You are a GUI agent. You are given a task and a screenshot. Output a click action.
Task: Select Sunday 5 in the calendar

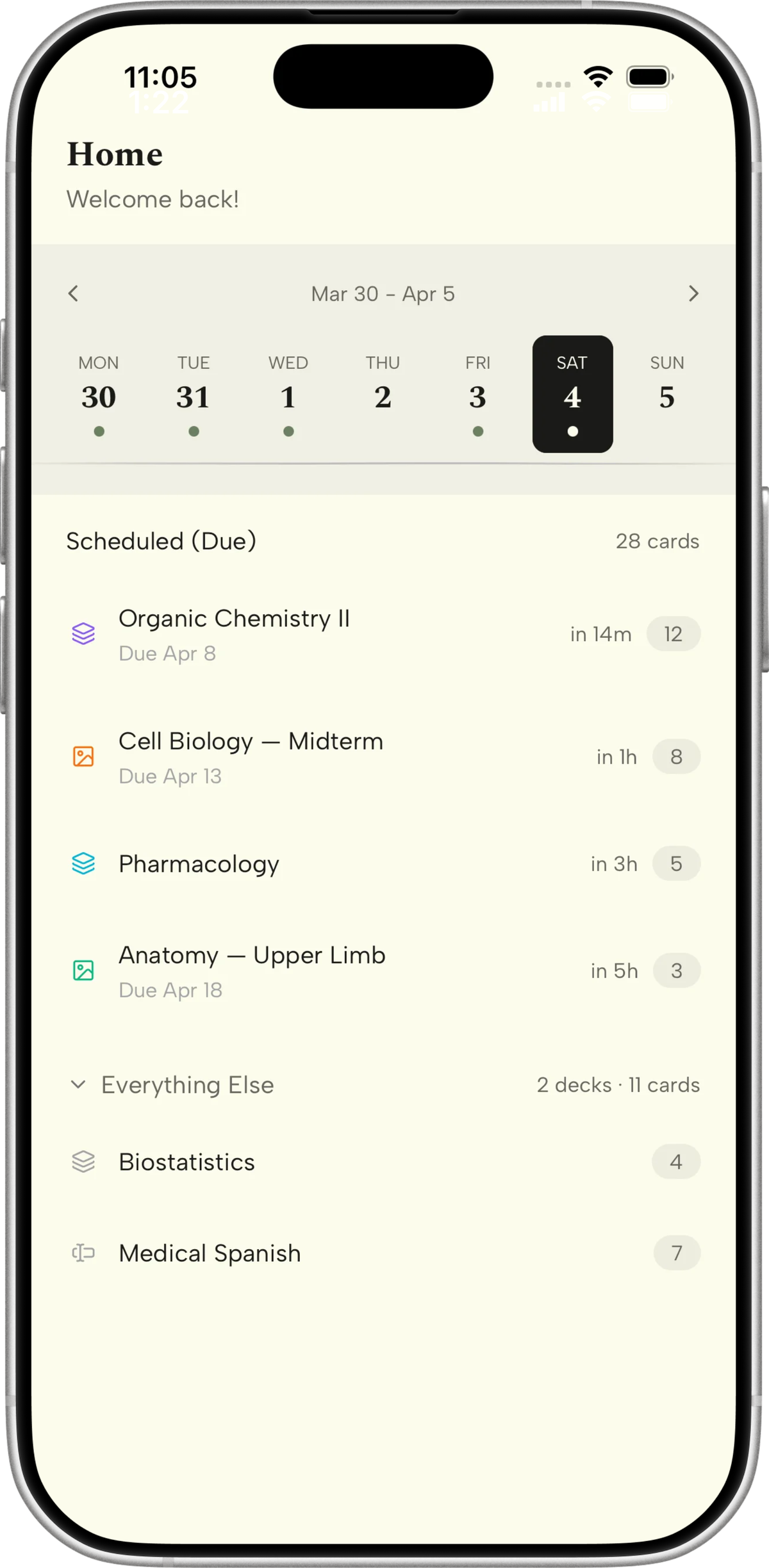coord(666,394)
